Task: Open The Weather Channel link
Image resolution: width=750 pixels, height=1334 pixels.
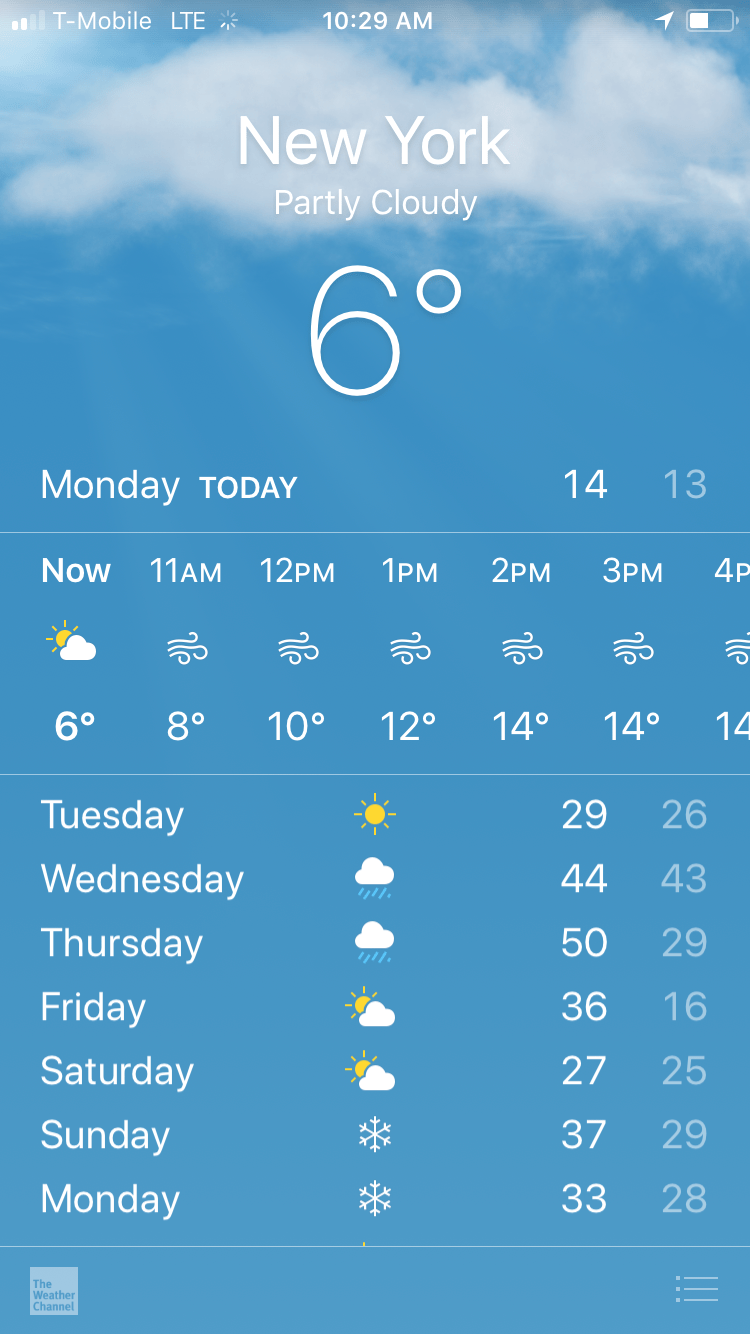Action: pyautogui.click(x=54, y=1290)
